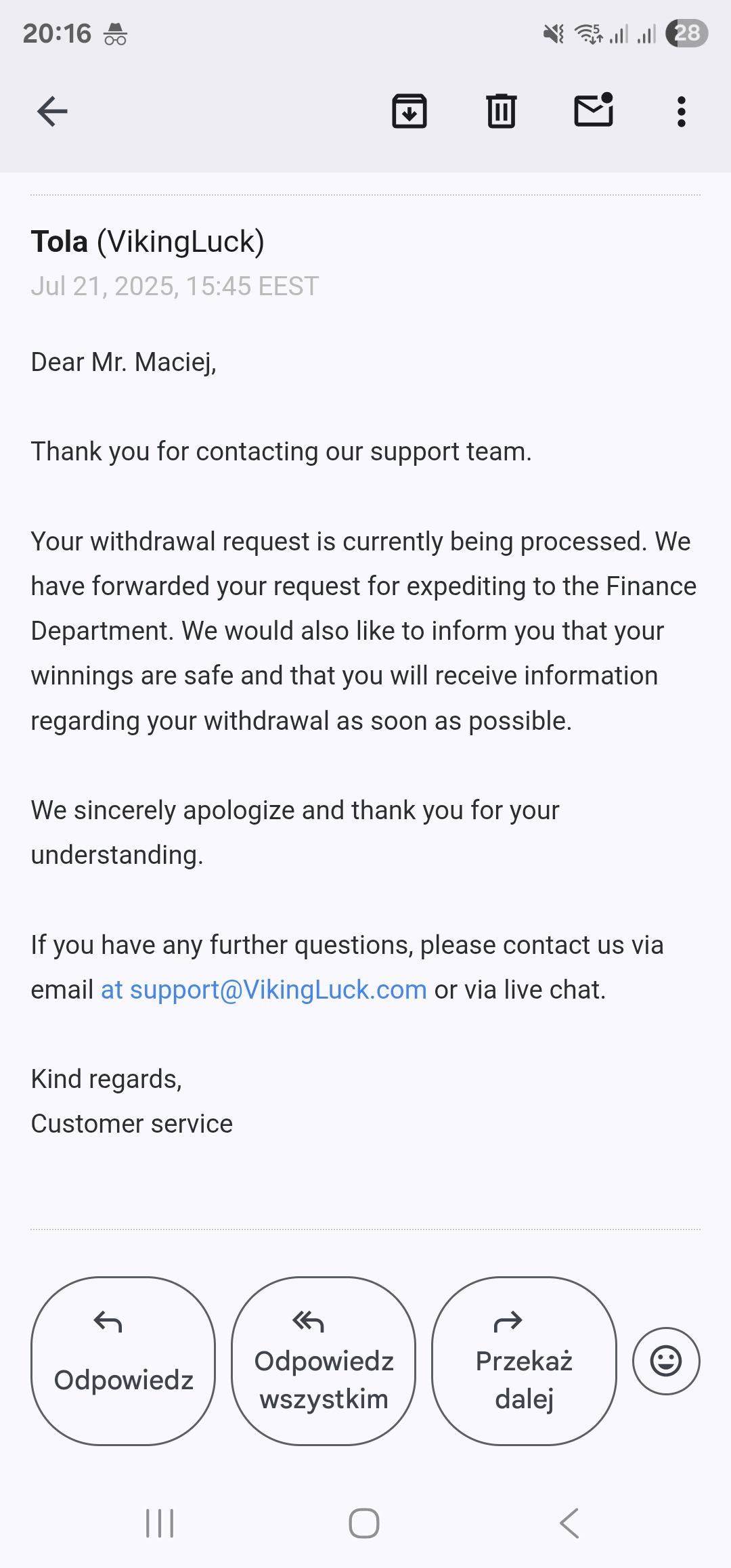Return to the home screen
This screenshot has height=1568, width=731.
click(x=364, y=1523)
